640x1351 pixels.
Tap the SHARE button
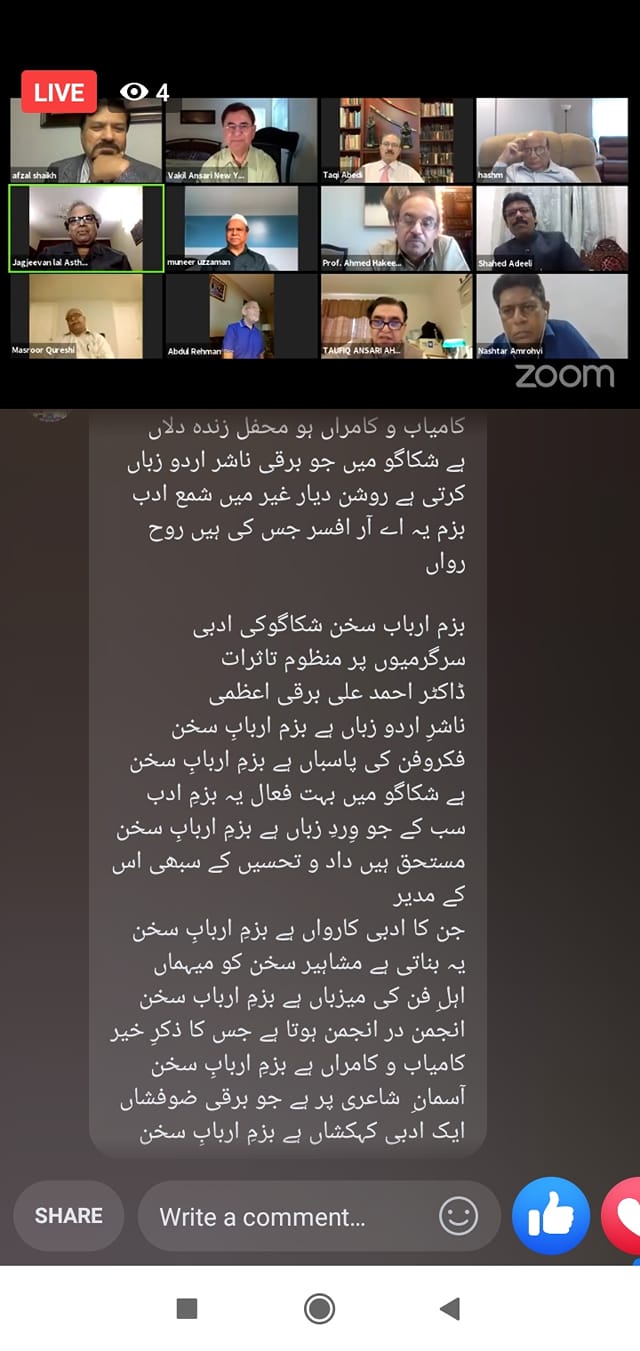click(x=69, y=1216)
